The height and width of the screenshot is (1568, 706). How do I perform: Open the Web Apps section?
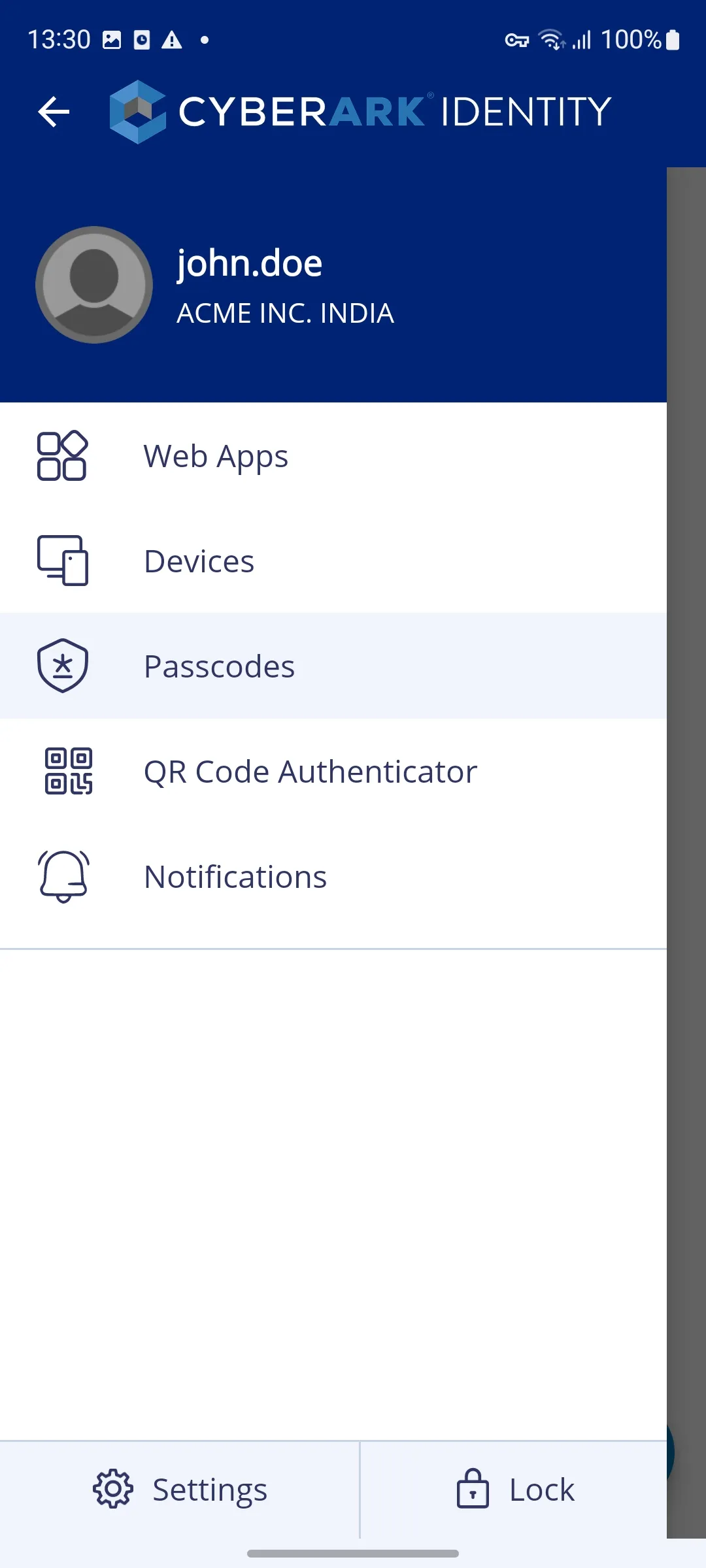click(216, 455)
